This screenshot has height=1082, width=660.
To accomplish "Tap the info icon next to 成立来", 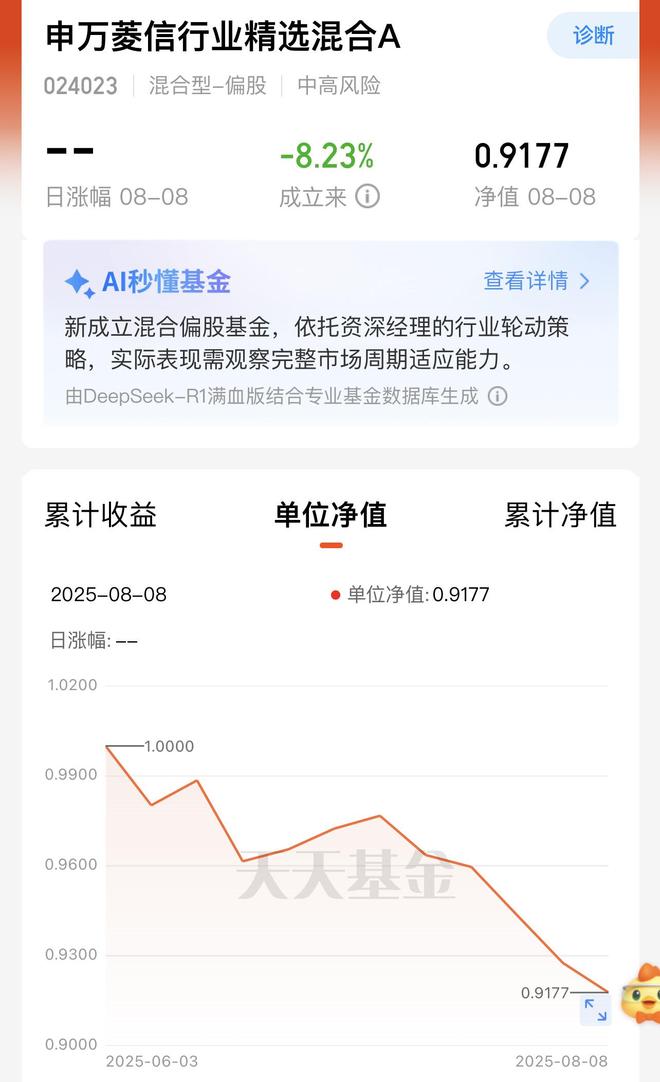I will pos(368,196).
